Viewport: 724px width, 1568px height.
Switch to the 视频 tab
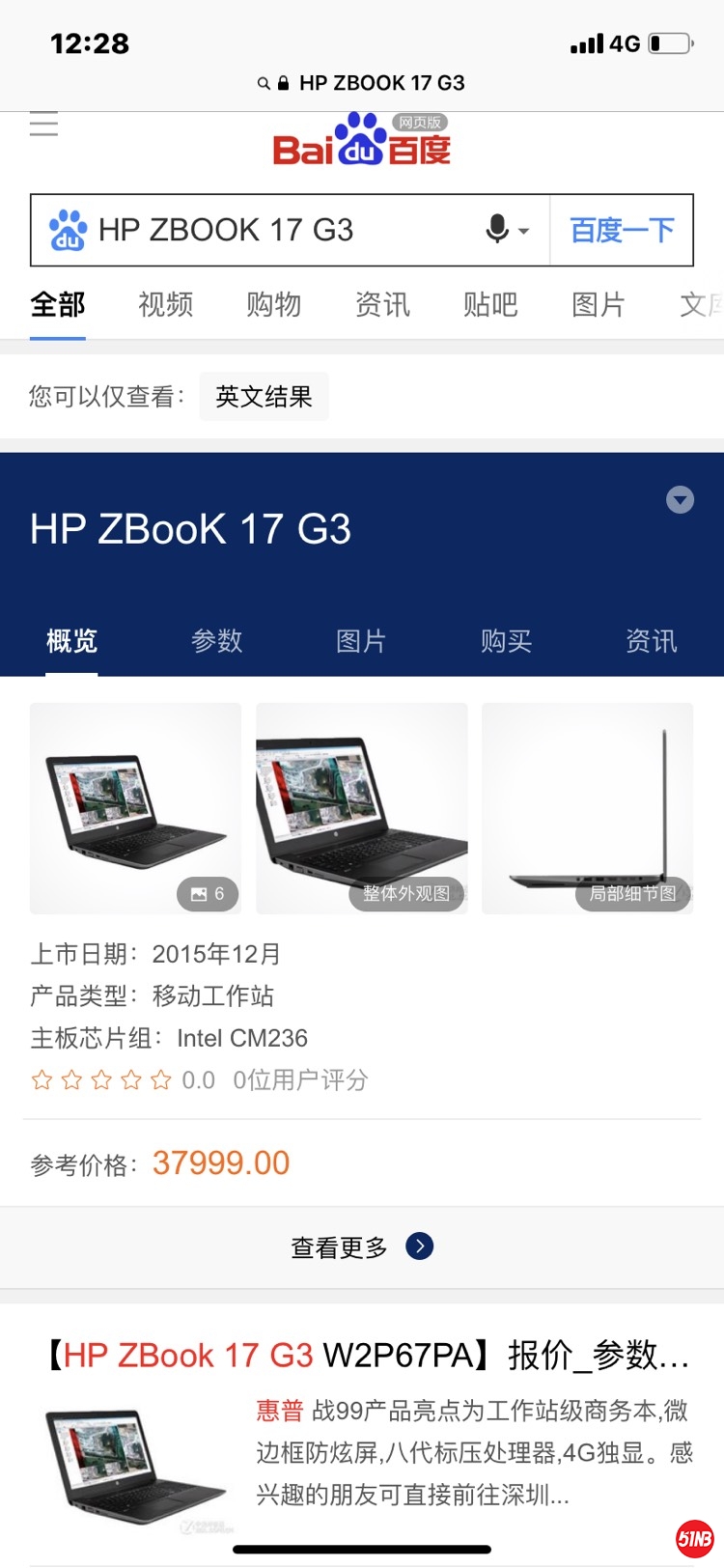click(166, 305)
